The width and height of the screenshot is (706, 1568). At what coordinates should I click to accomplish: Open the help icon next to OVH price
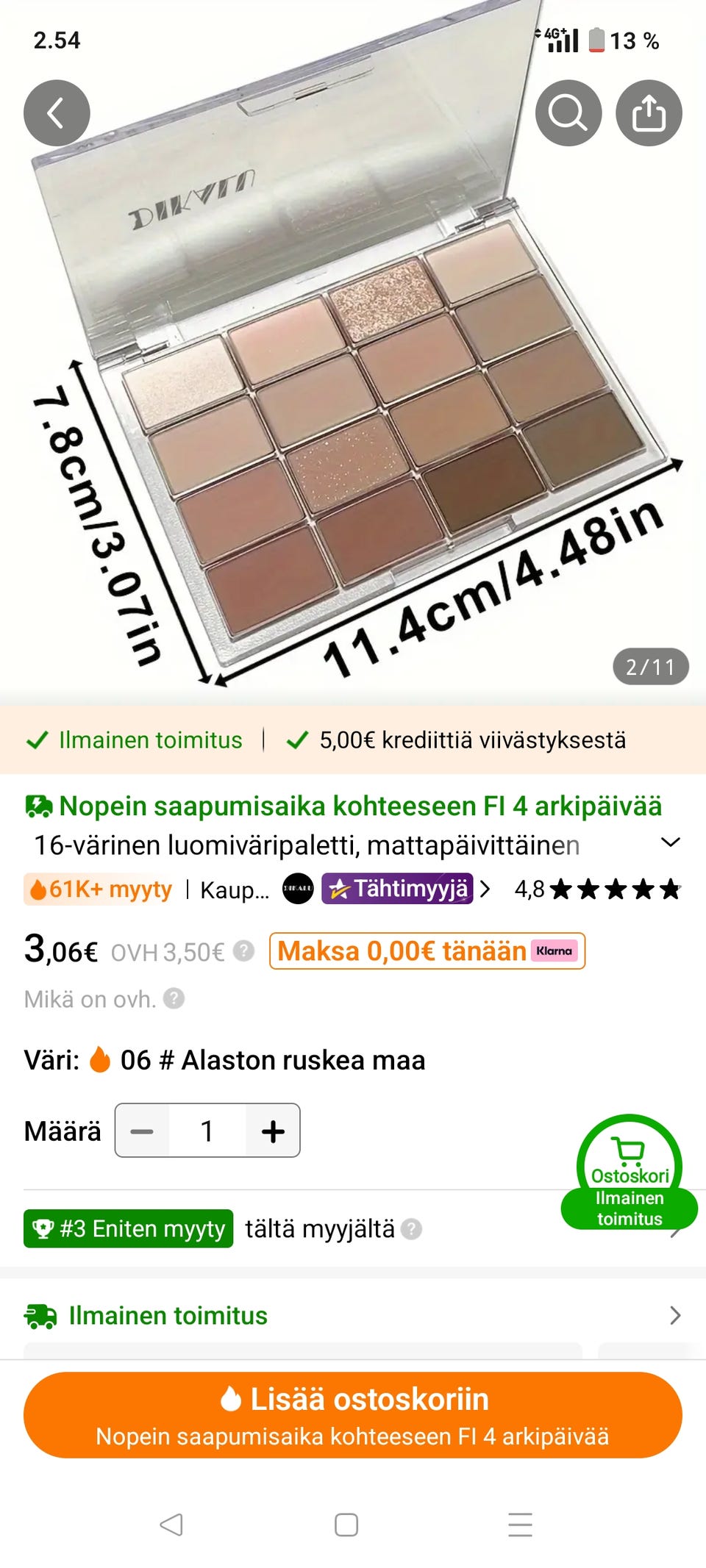pyautogui.click(x=243, y=951)
